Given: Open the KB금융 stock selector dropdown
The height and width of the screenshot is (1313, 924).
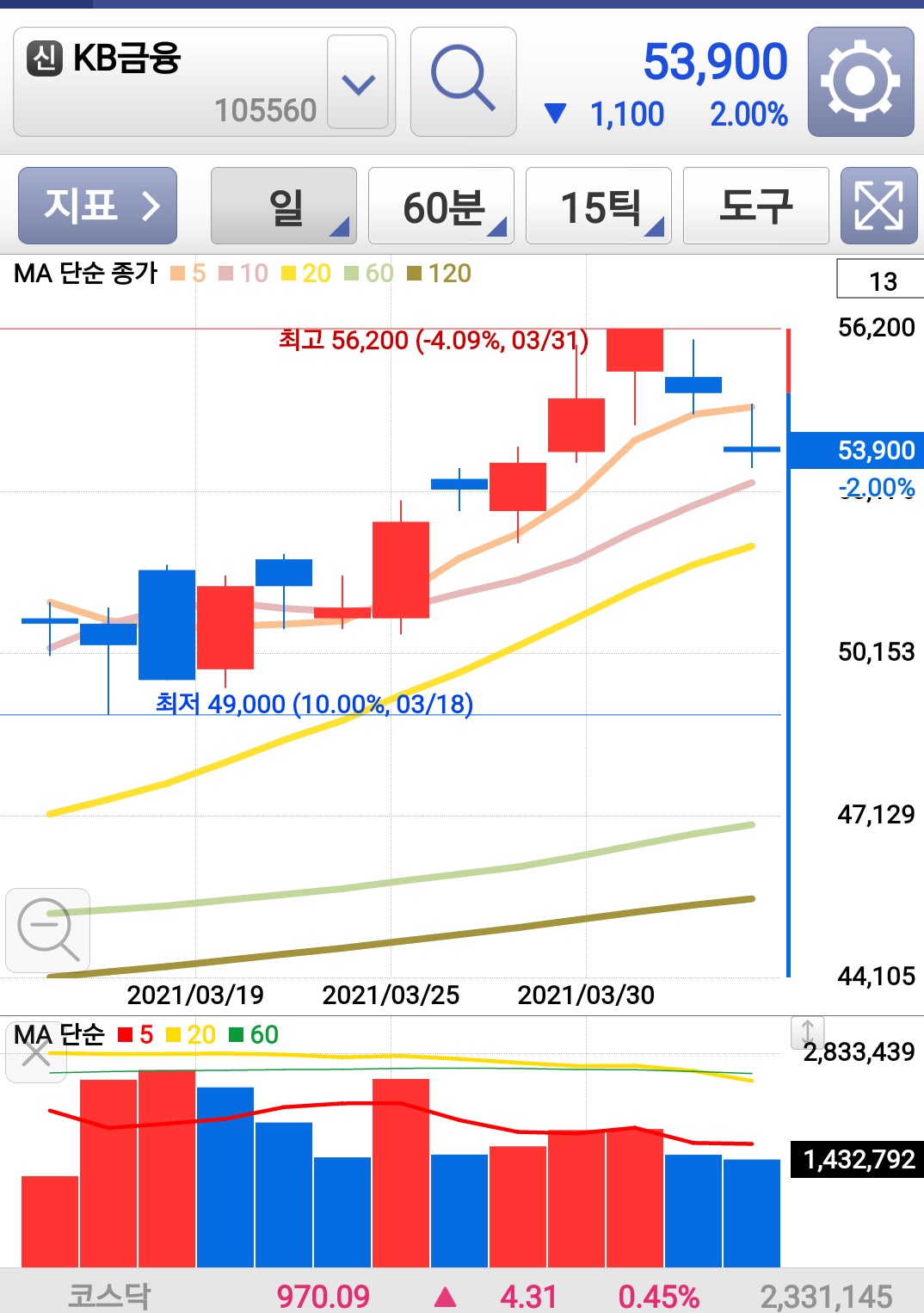Looking at the screenshot, I should tap(358, 83).
